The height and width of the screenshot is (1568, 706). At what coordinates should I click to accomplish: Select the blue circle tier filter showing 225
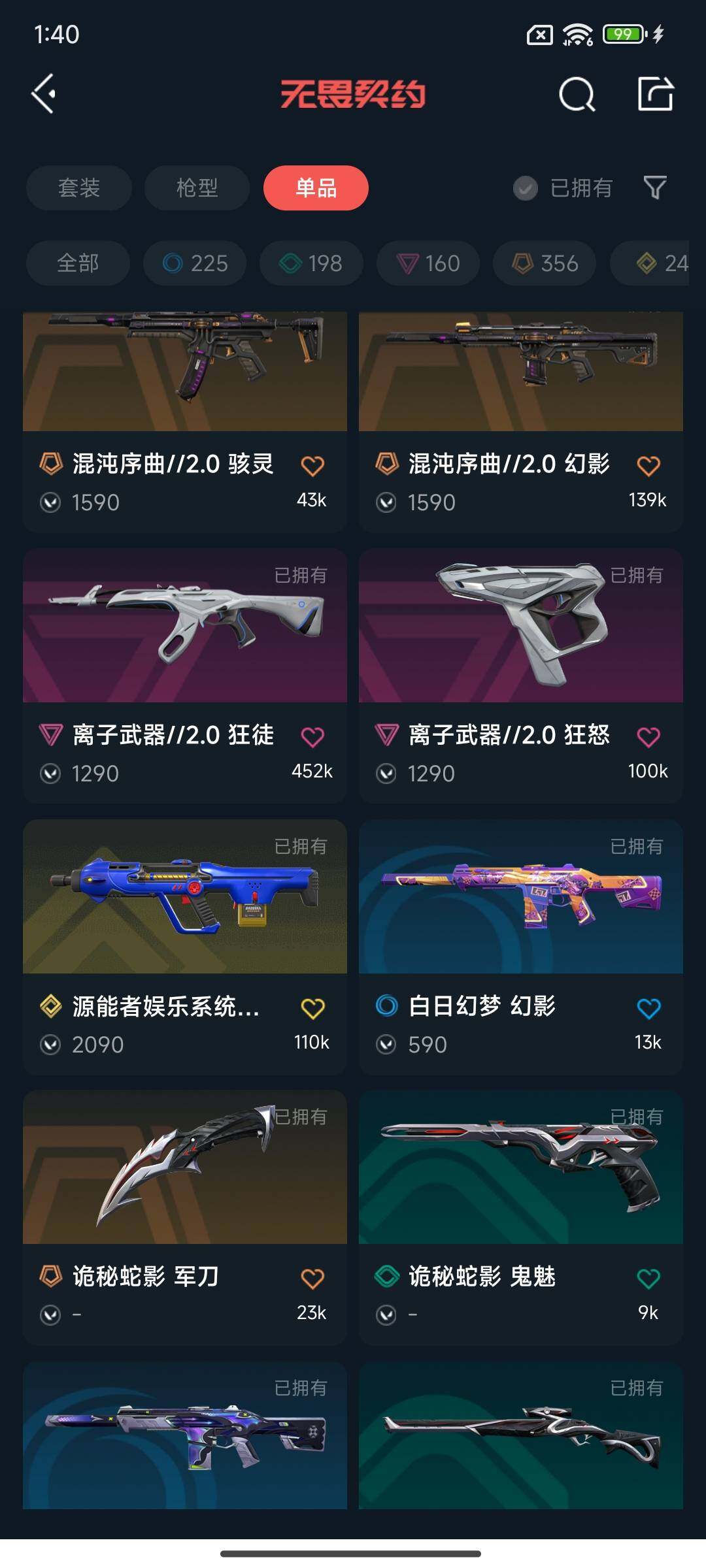193,263
